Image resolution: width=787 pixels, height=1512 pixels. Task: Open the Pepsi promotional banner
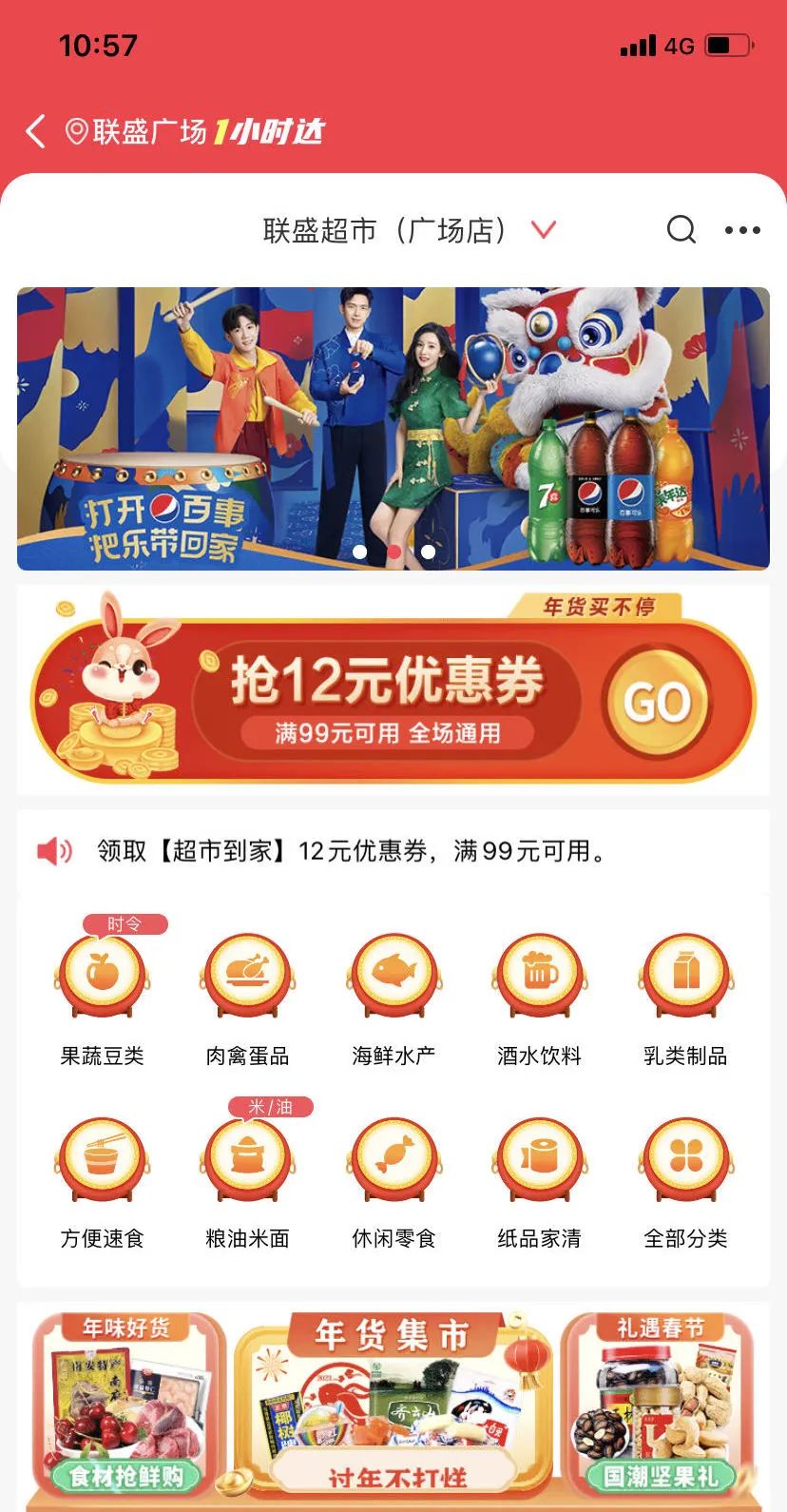[x=393, y=428]
